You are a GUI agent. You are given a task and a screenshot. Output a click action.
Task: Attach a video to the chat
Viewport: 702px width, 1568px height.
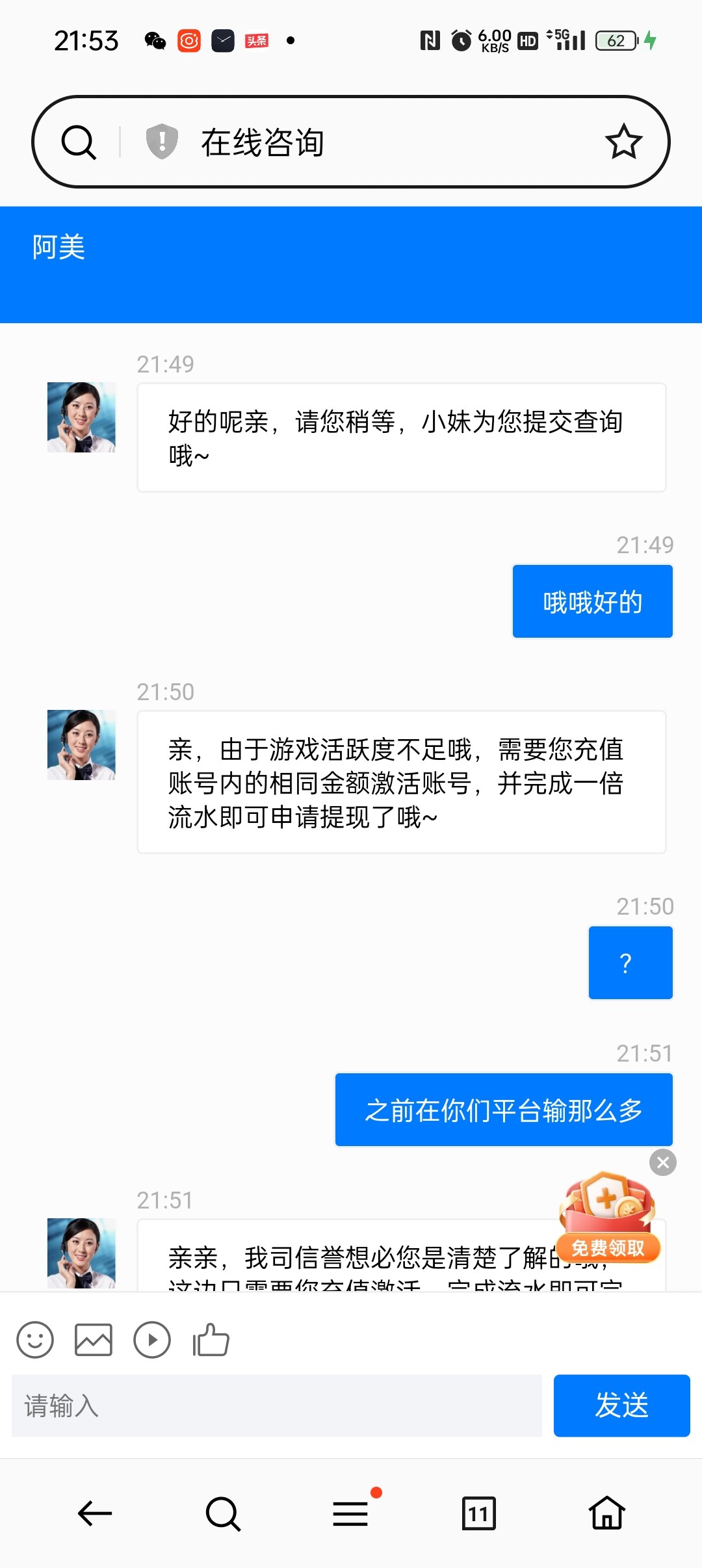pos(152,1340)
